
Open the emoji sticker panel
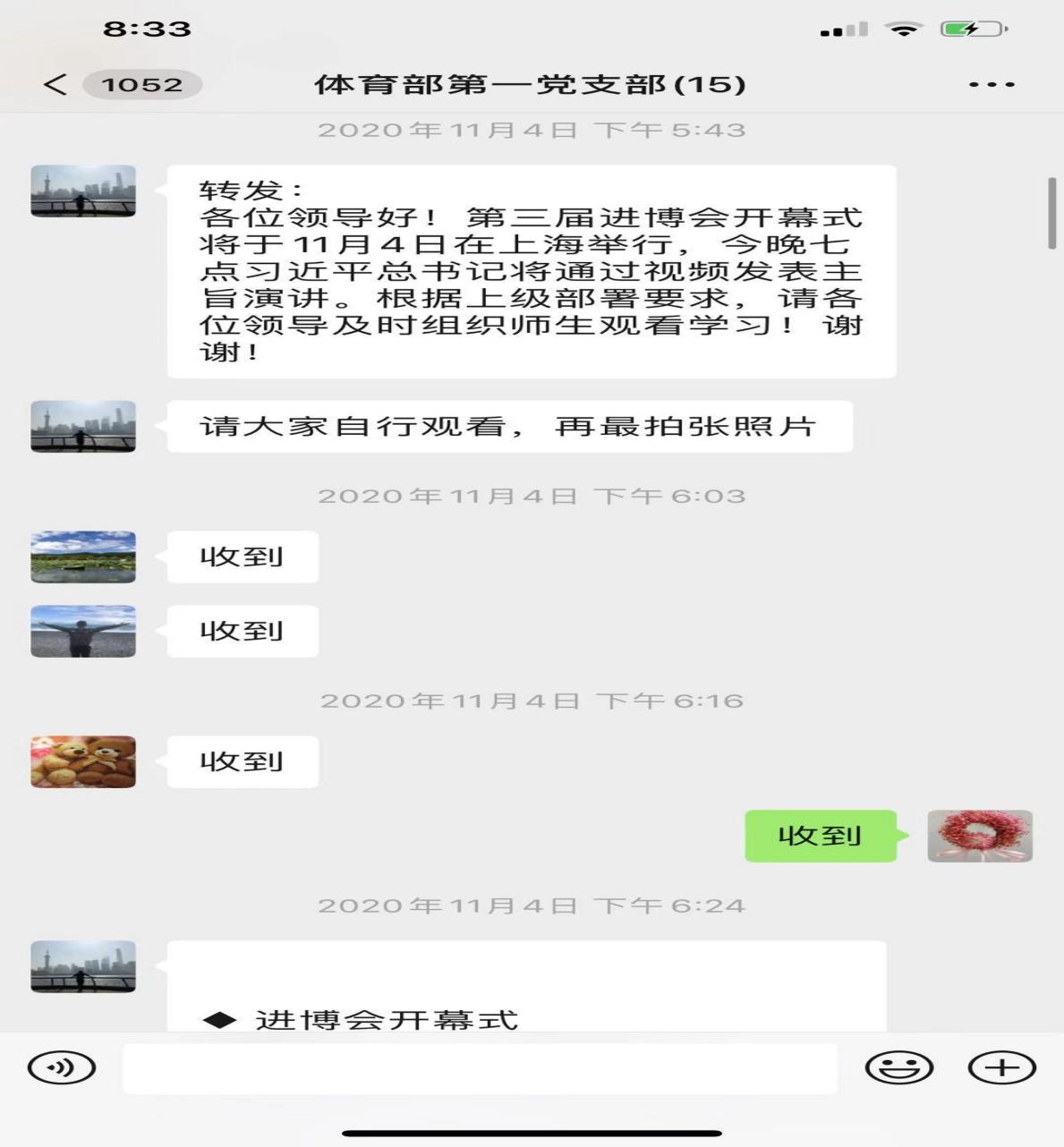point(898,1067)
